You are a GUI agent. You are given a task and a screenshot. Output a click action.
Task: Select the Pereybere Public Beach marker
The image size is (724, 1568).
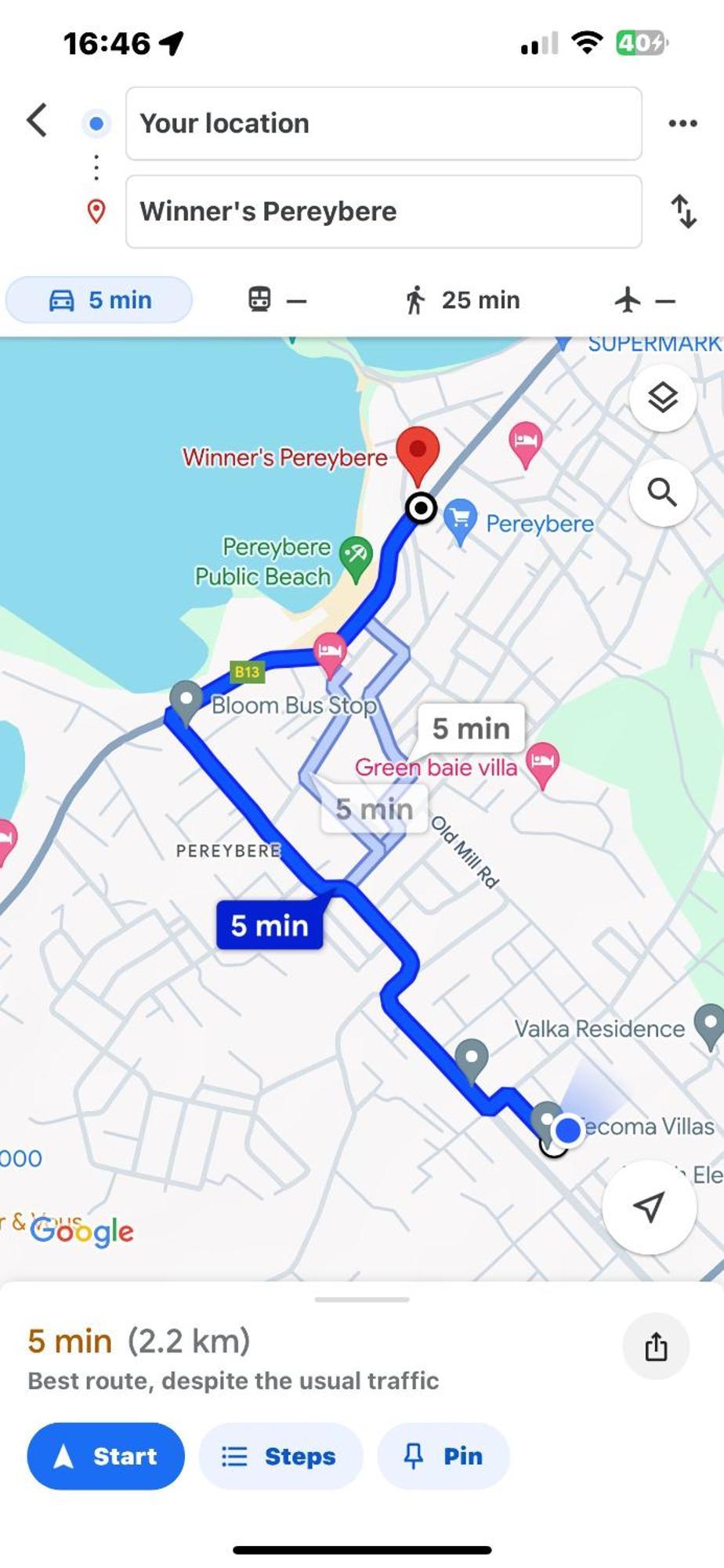(x=356, y=558)
